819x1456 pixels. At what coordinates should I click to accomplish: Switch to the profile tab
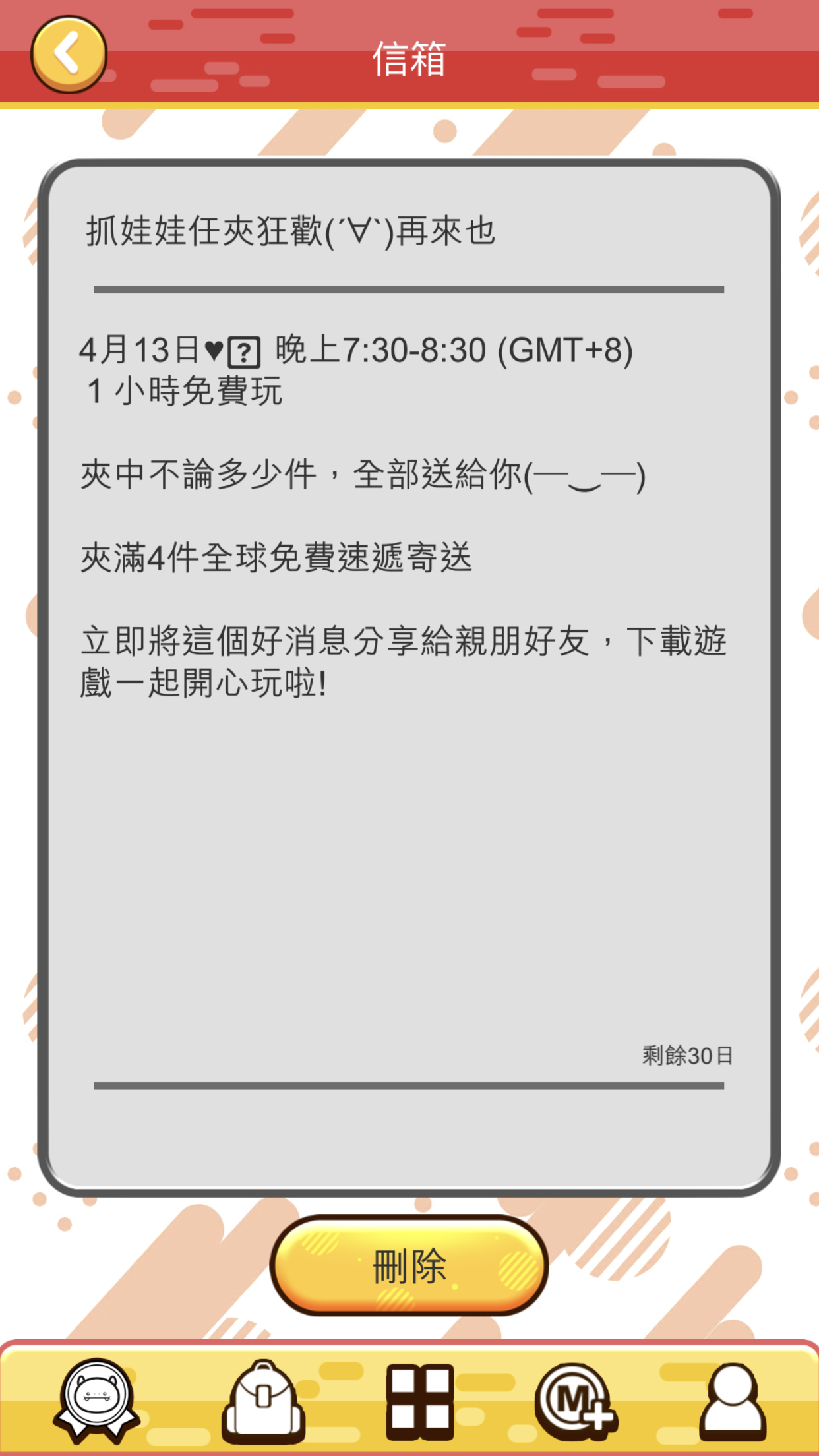pos(732,1402)
